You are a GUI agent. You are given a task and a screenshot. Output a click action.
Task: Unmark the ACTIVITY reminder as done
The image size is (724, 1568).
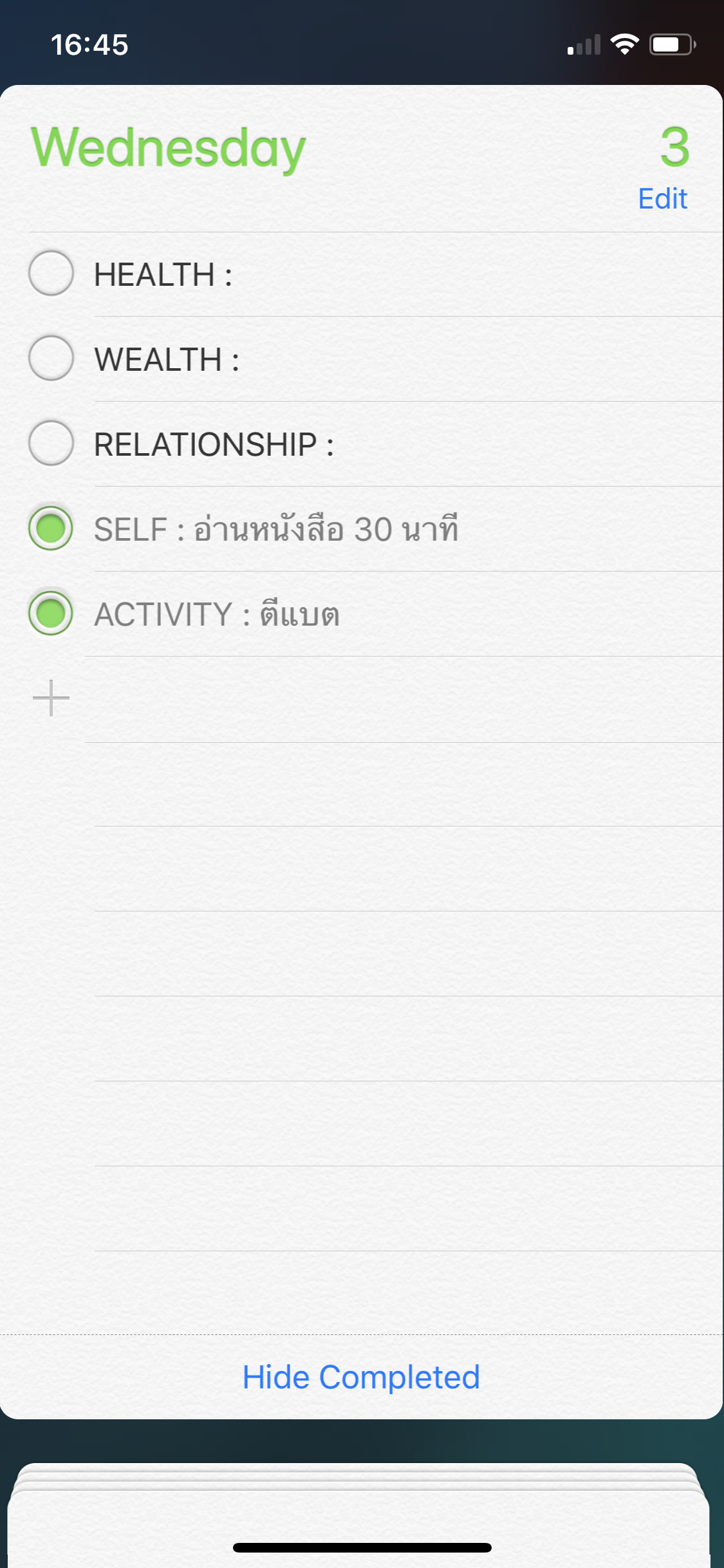tap(51, 613)
